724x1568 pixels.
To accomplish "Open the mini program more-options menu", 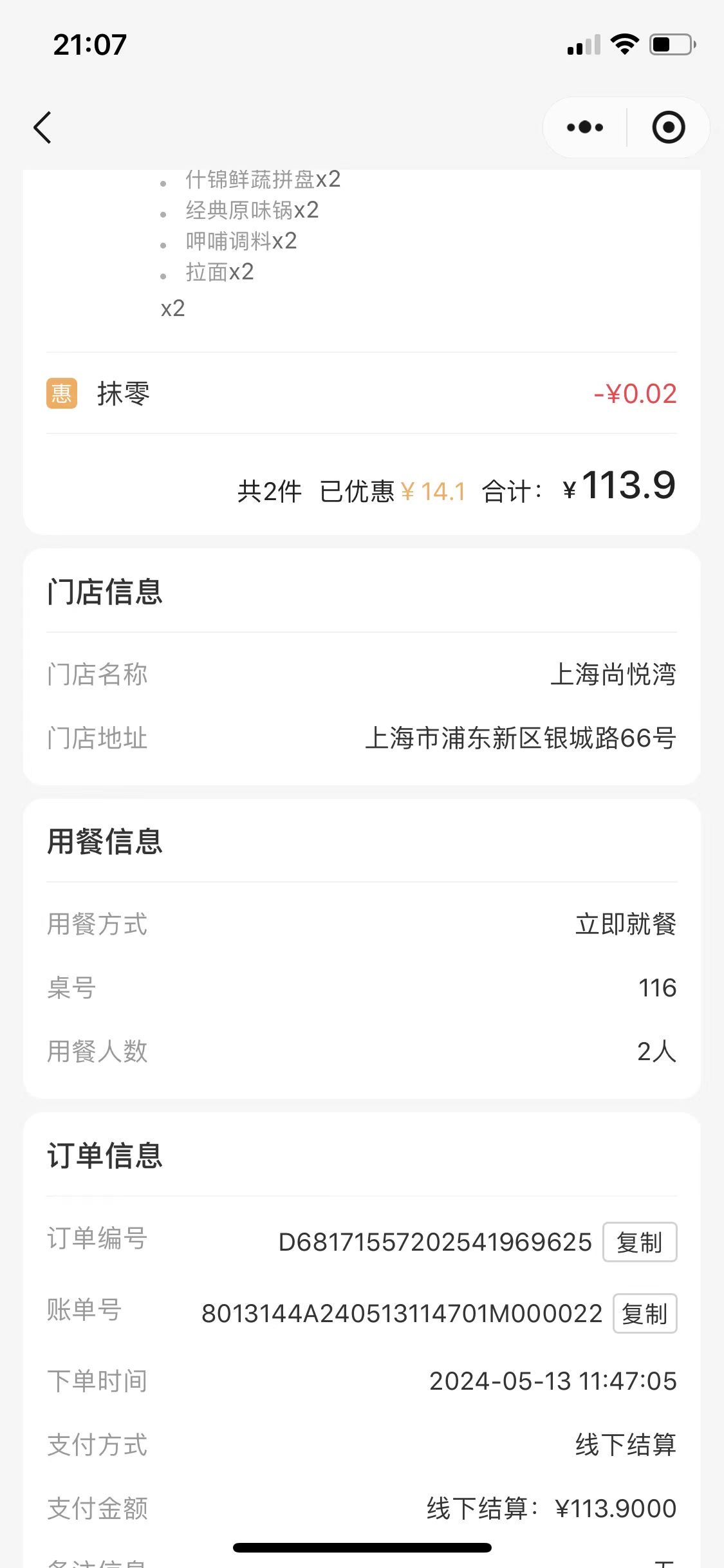I will pos(584,127).
